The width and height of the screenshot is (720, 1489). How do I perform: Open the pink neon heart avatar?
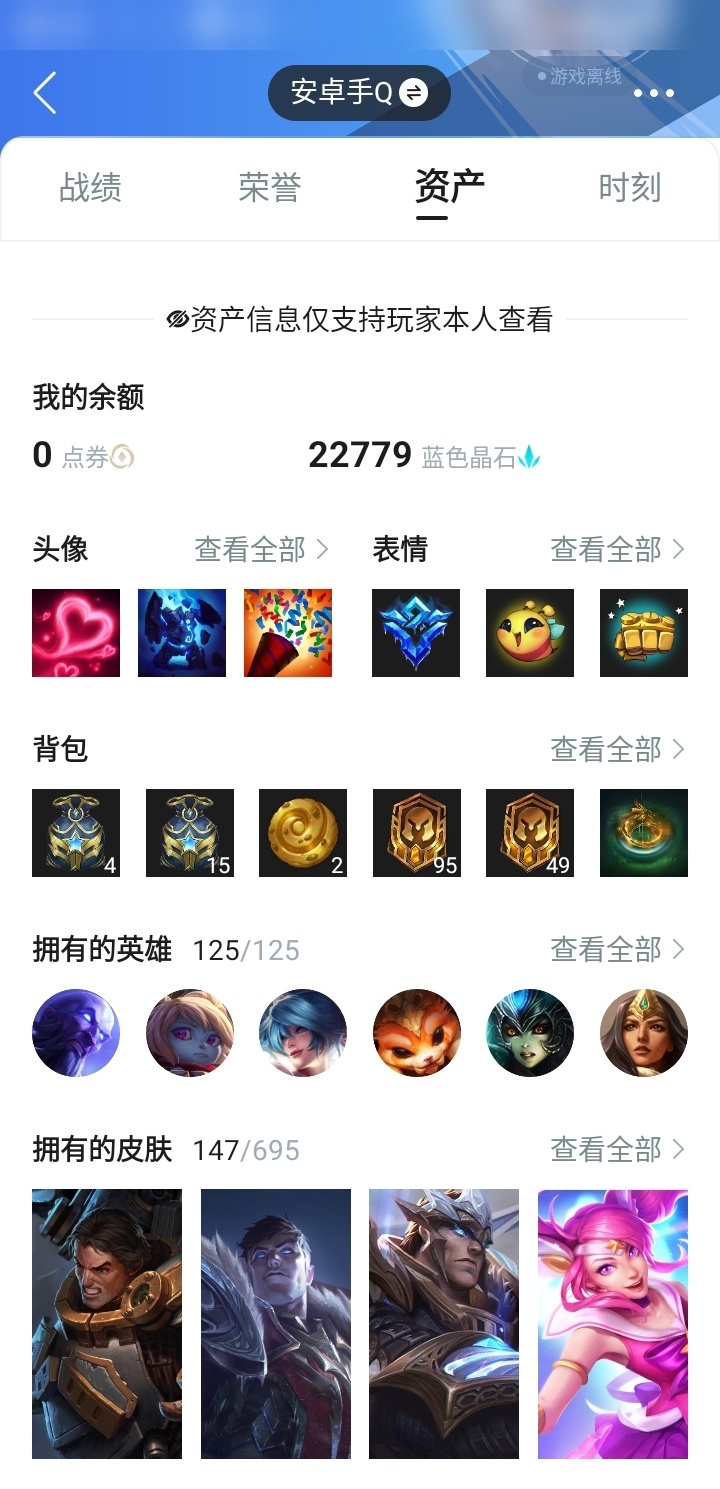pos(76,633)
